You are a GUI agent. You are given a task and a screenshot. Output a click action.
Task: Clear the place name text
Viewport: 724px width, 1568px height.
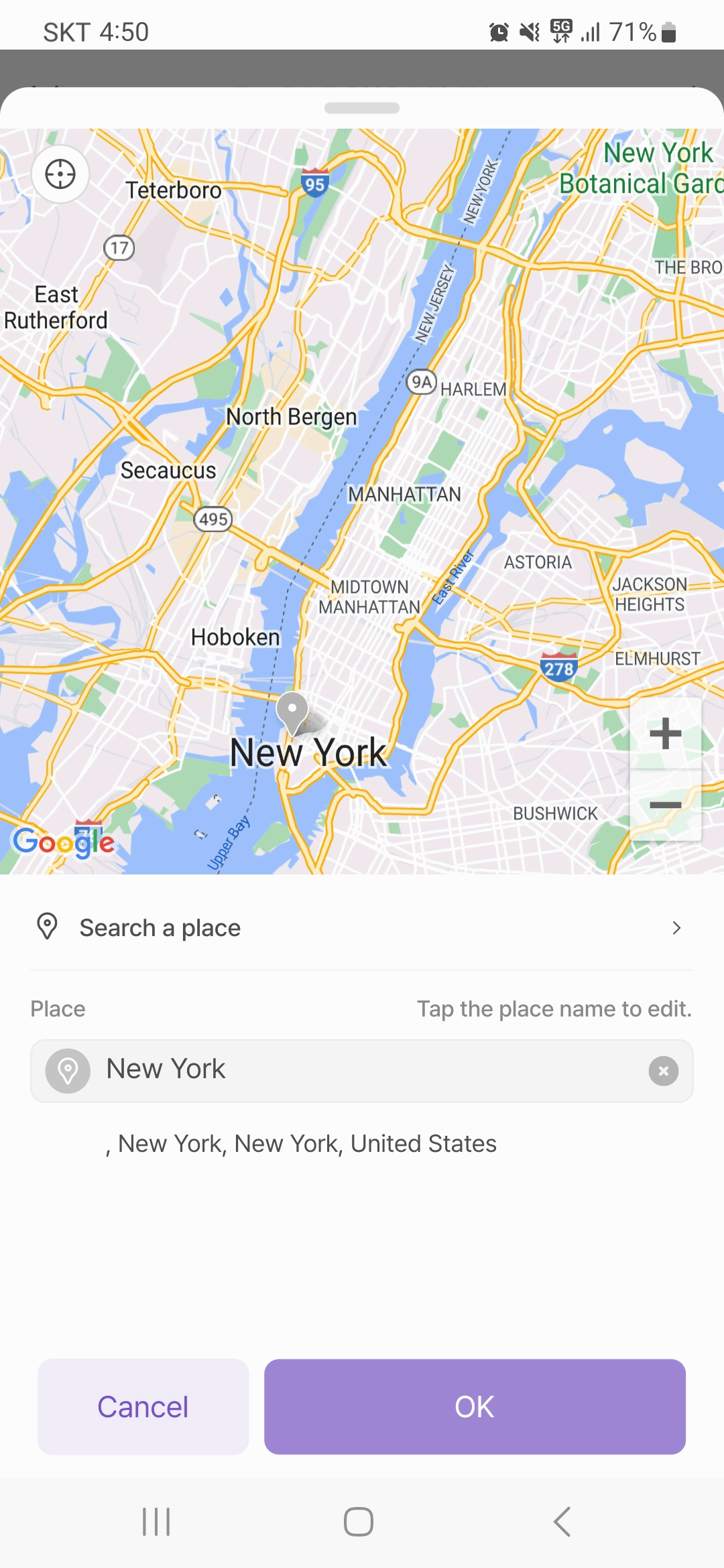click(x=663, y=1071)
